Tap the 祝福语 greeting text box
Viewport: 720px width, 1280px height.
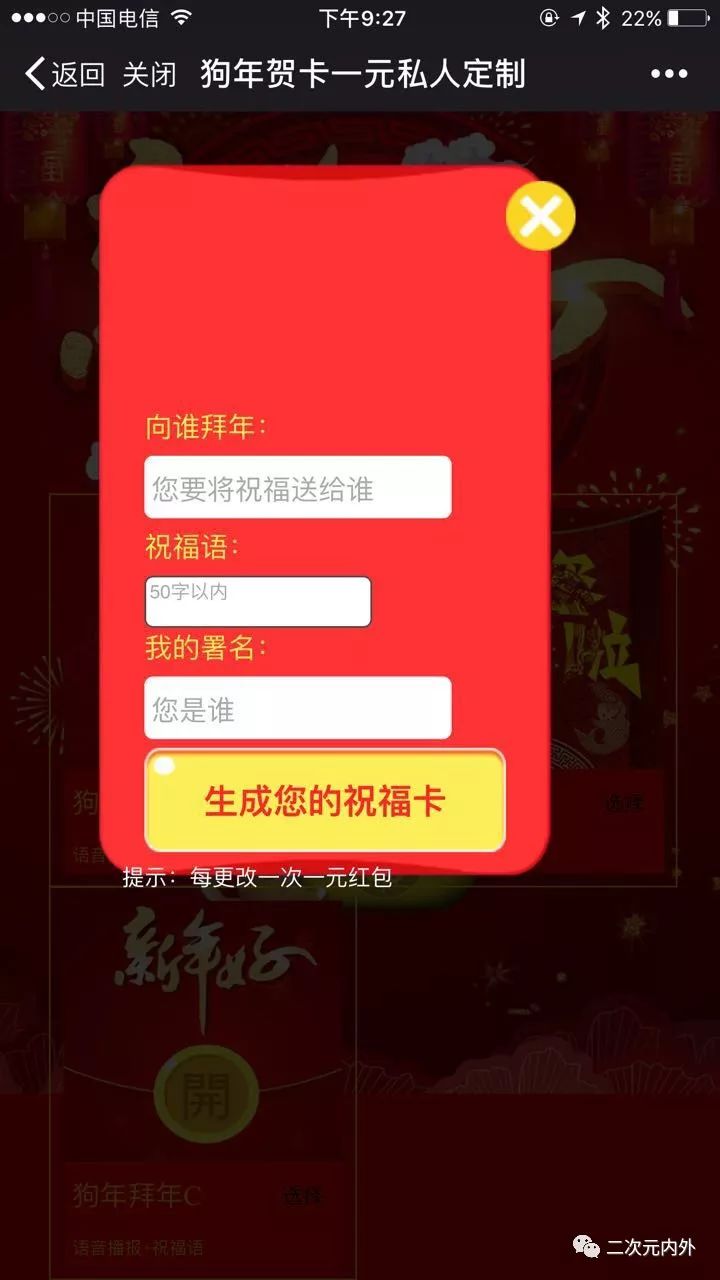click(x=258, y=602)
